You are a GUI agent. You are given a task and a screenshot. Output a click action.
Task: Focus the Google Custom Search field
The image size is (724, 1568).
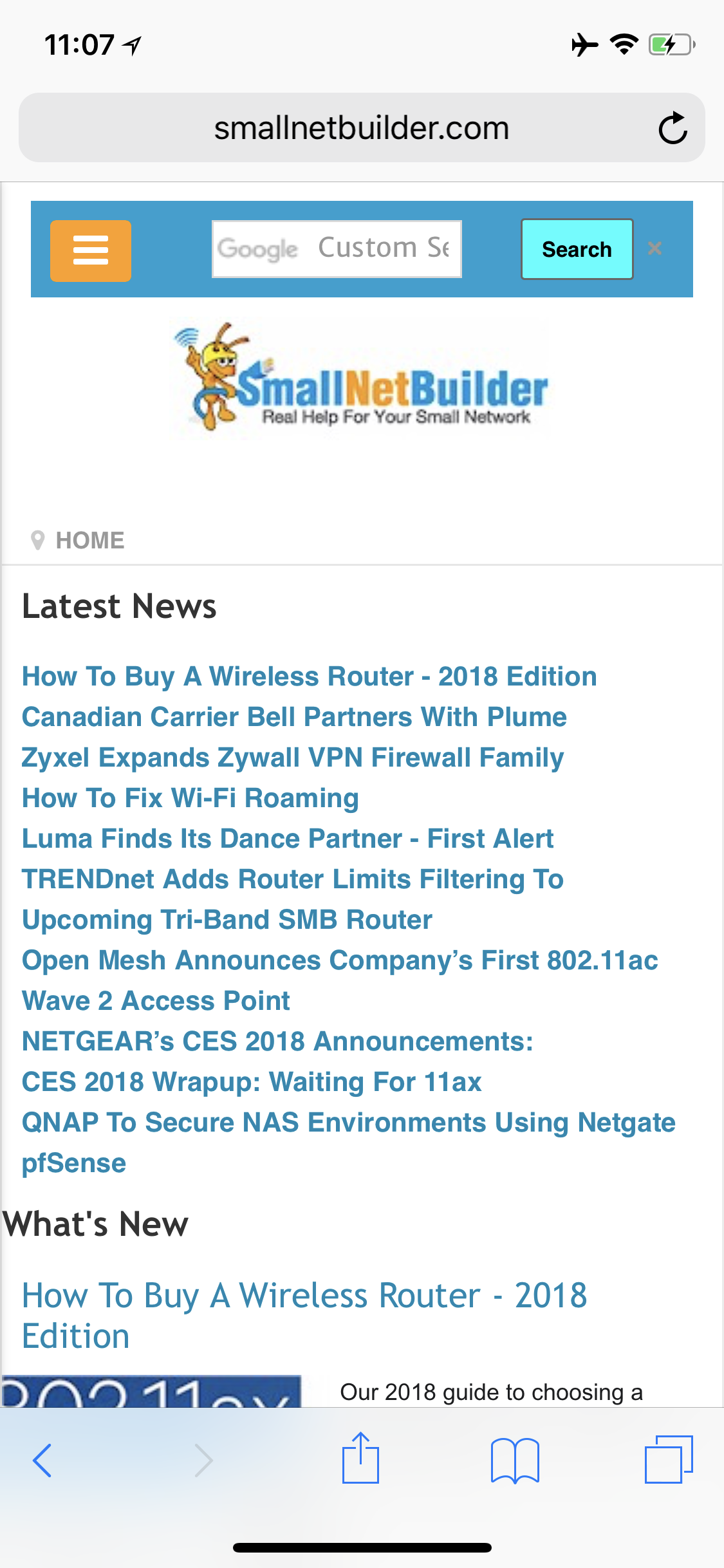337,249
